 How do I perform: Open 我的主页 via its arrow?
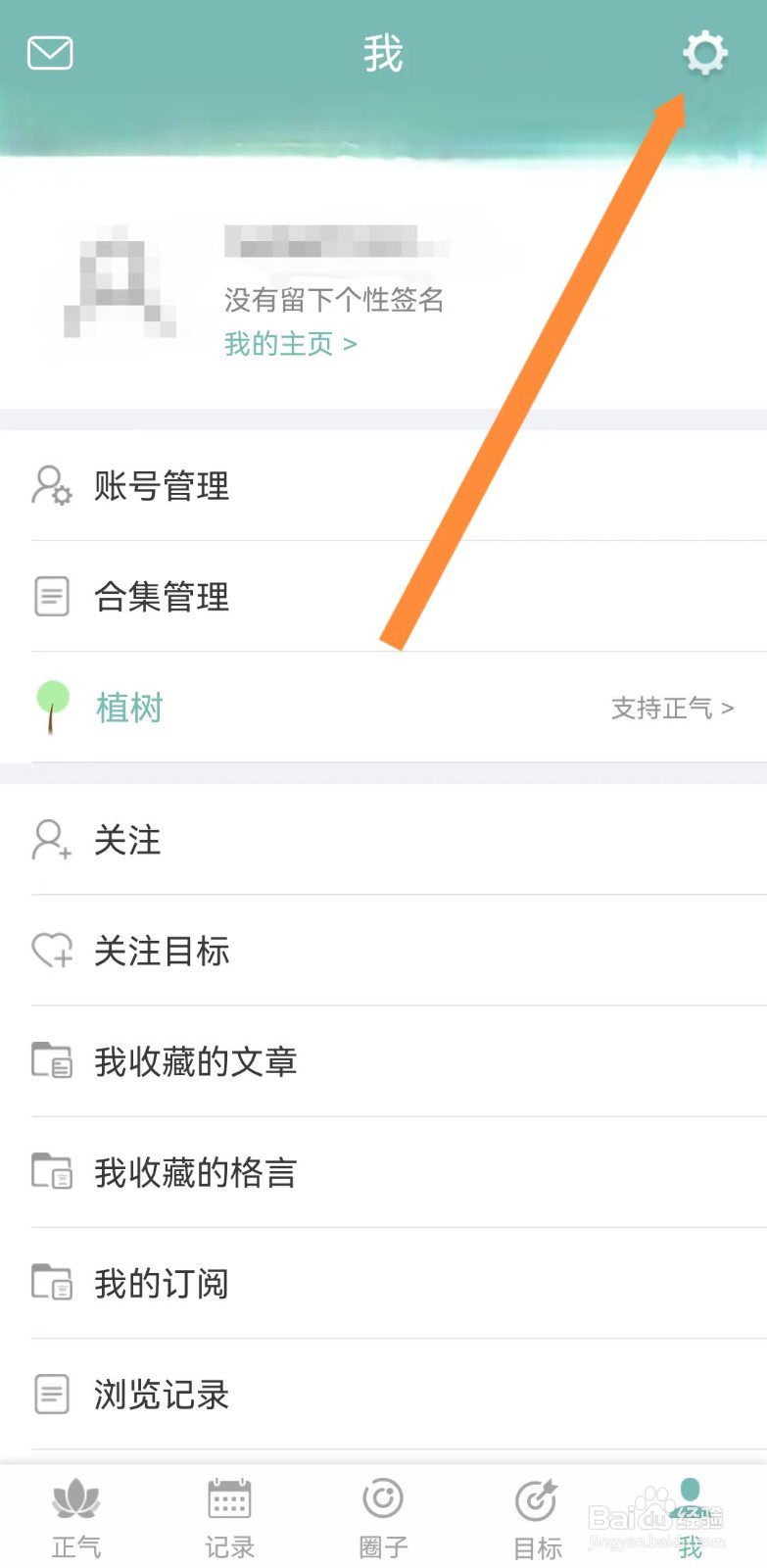point(351,343)
